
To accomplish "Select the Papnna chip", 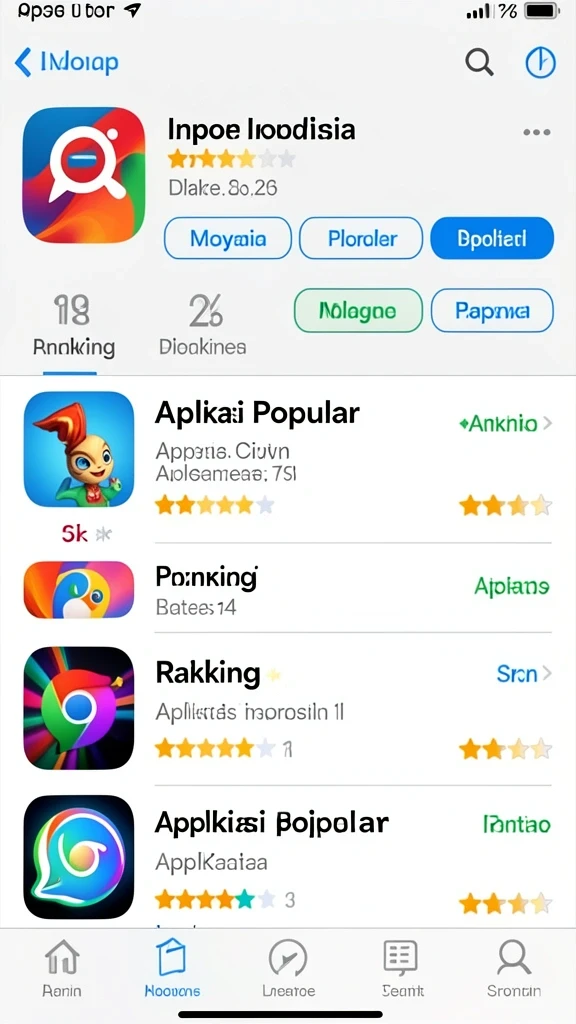I will click(492, 311).
